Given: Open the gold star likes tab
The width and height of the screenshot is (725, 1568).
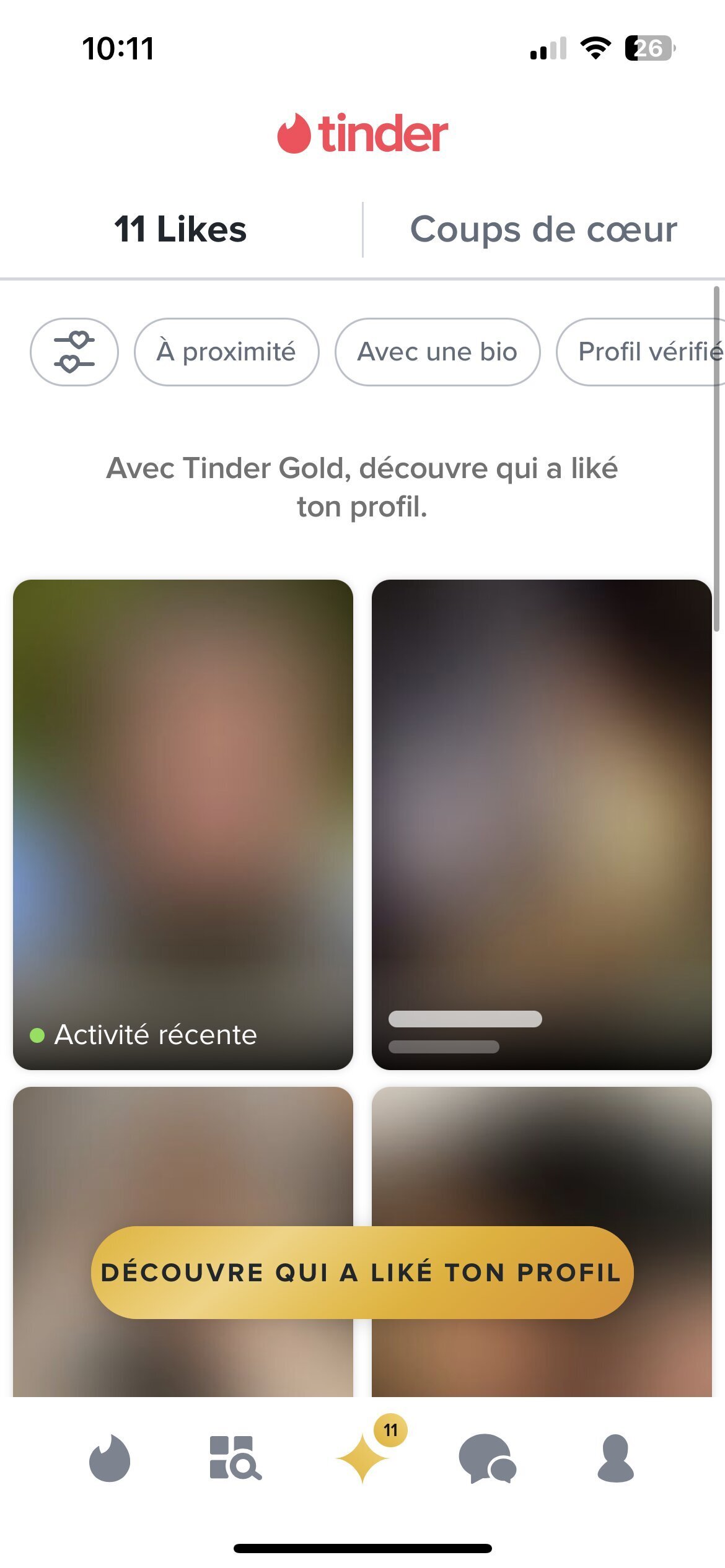Looking at the screenshot, I should (x=363, y=1458).
